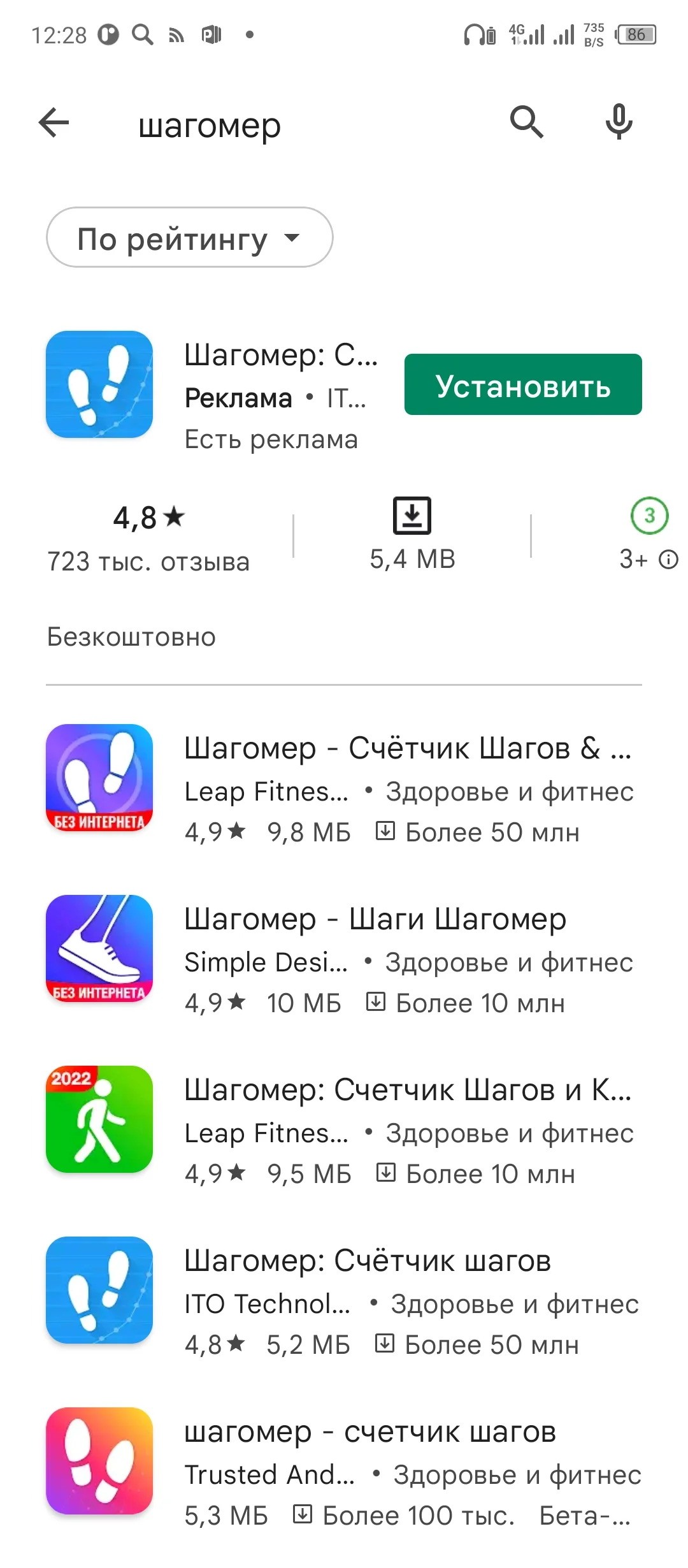Tap the back arrow to leave search results
Image resolution: width=688 pixels, height=1568 pixels.
(x=52, y=123)
